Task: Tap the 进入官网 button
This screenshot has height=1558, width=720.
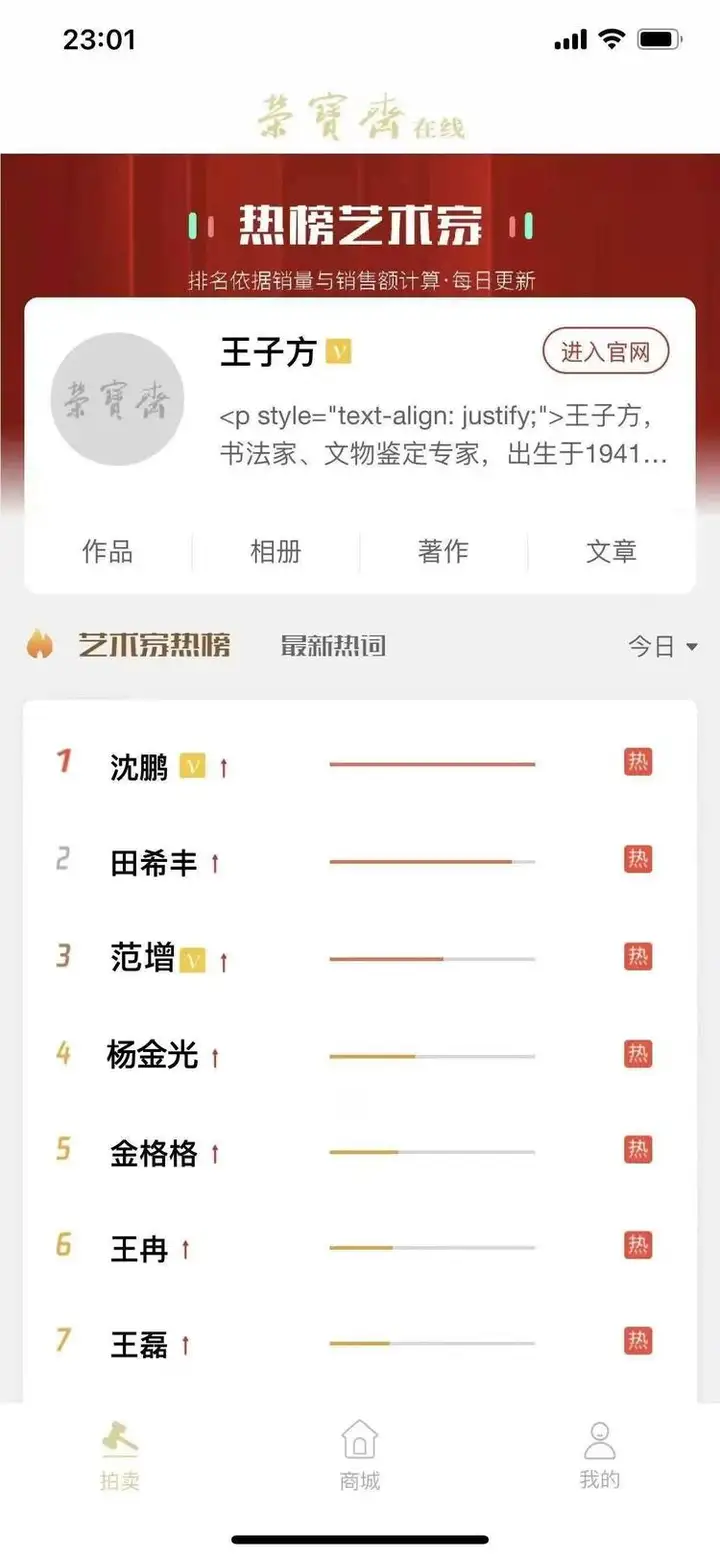Action: pos(605,351)
